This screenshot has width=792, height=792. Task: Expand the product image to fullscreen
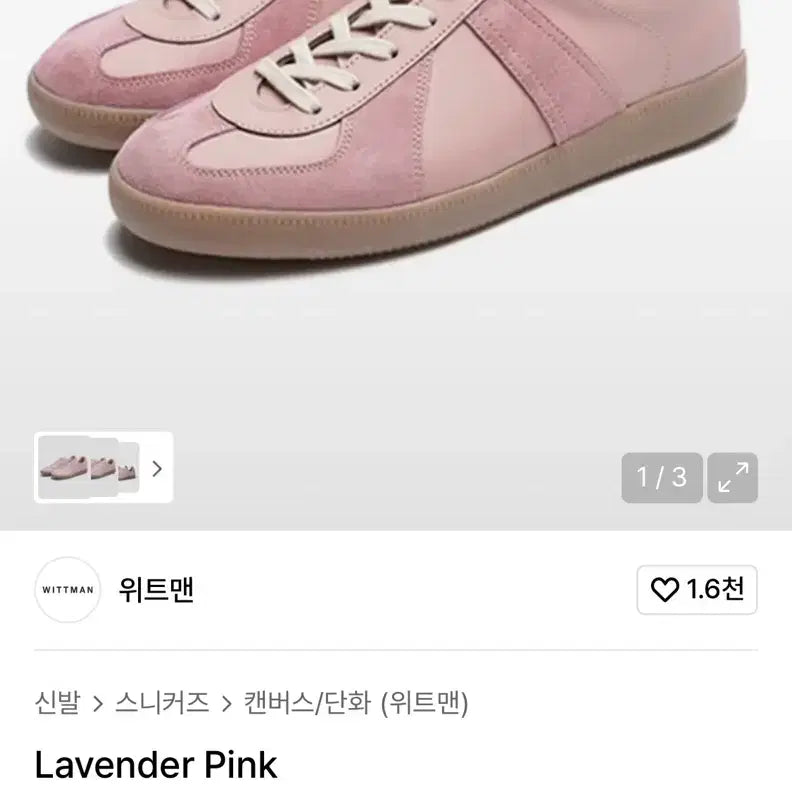[733, 478]
